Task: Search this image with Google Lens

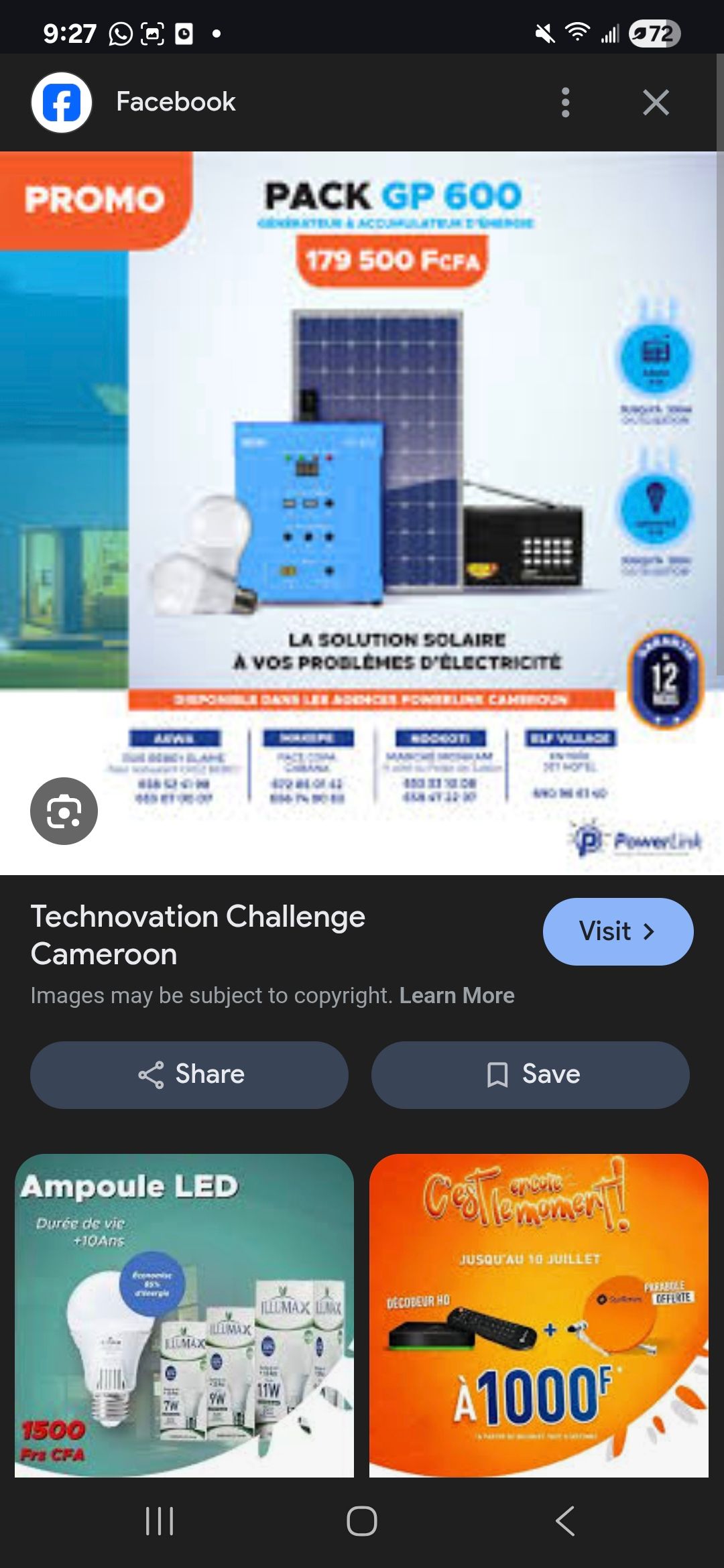Action: 64,811
